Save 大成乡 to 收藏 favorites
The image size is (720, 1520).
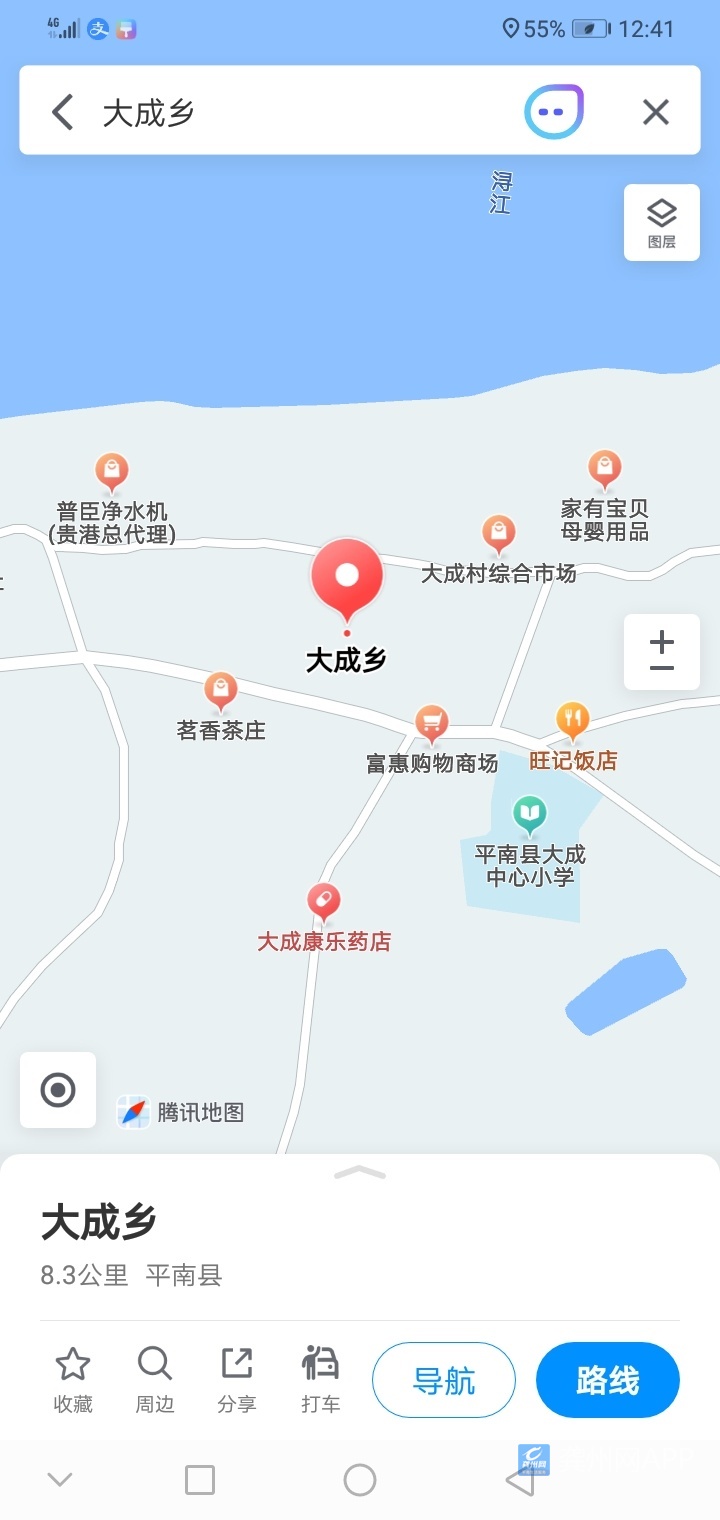(73, 1379)
